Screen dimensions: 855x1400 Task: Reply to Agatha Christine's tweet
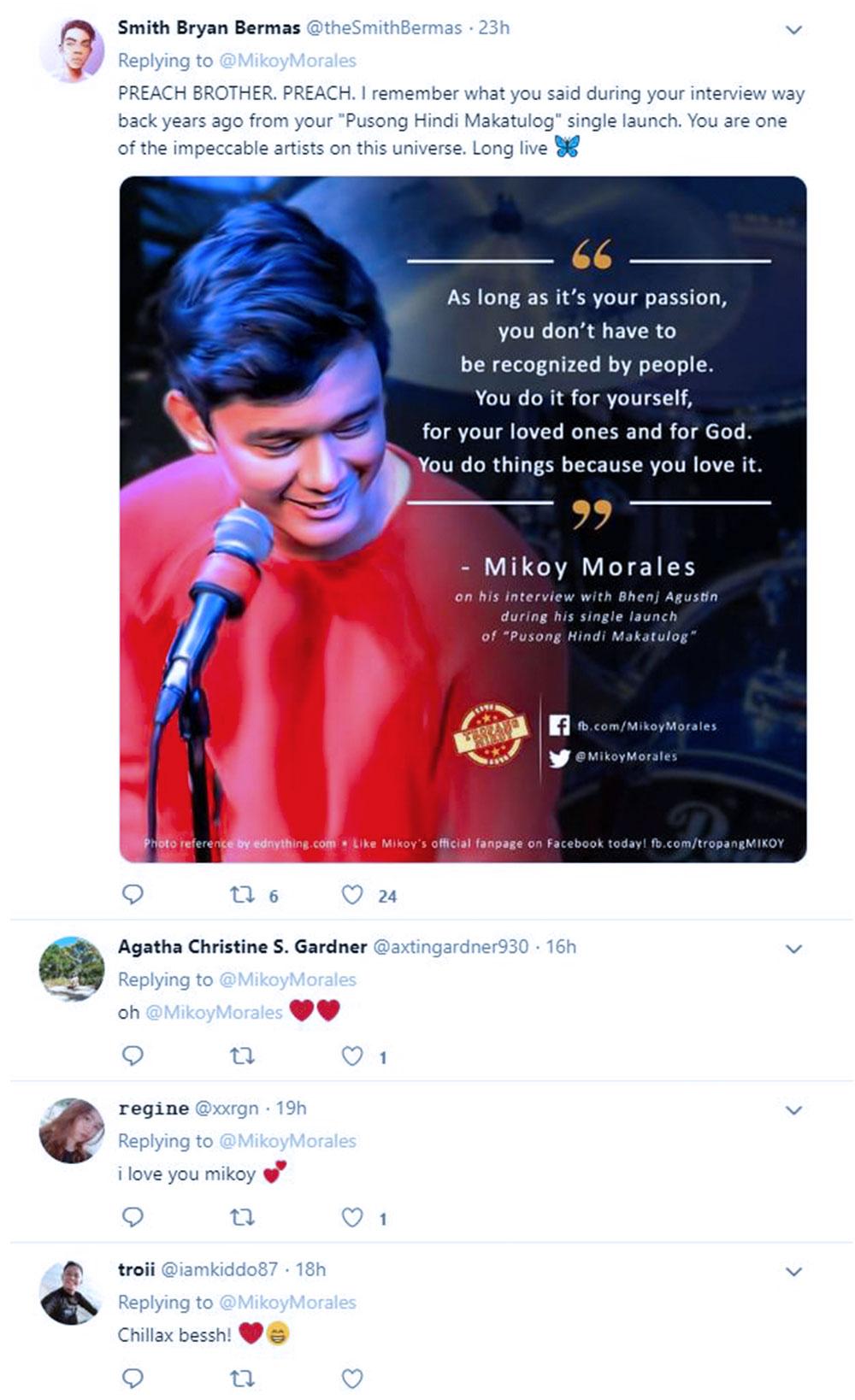pyautogui.click(x=133, y=1056)
